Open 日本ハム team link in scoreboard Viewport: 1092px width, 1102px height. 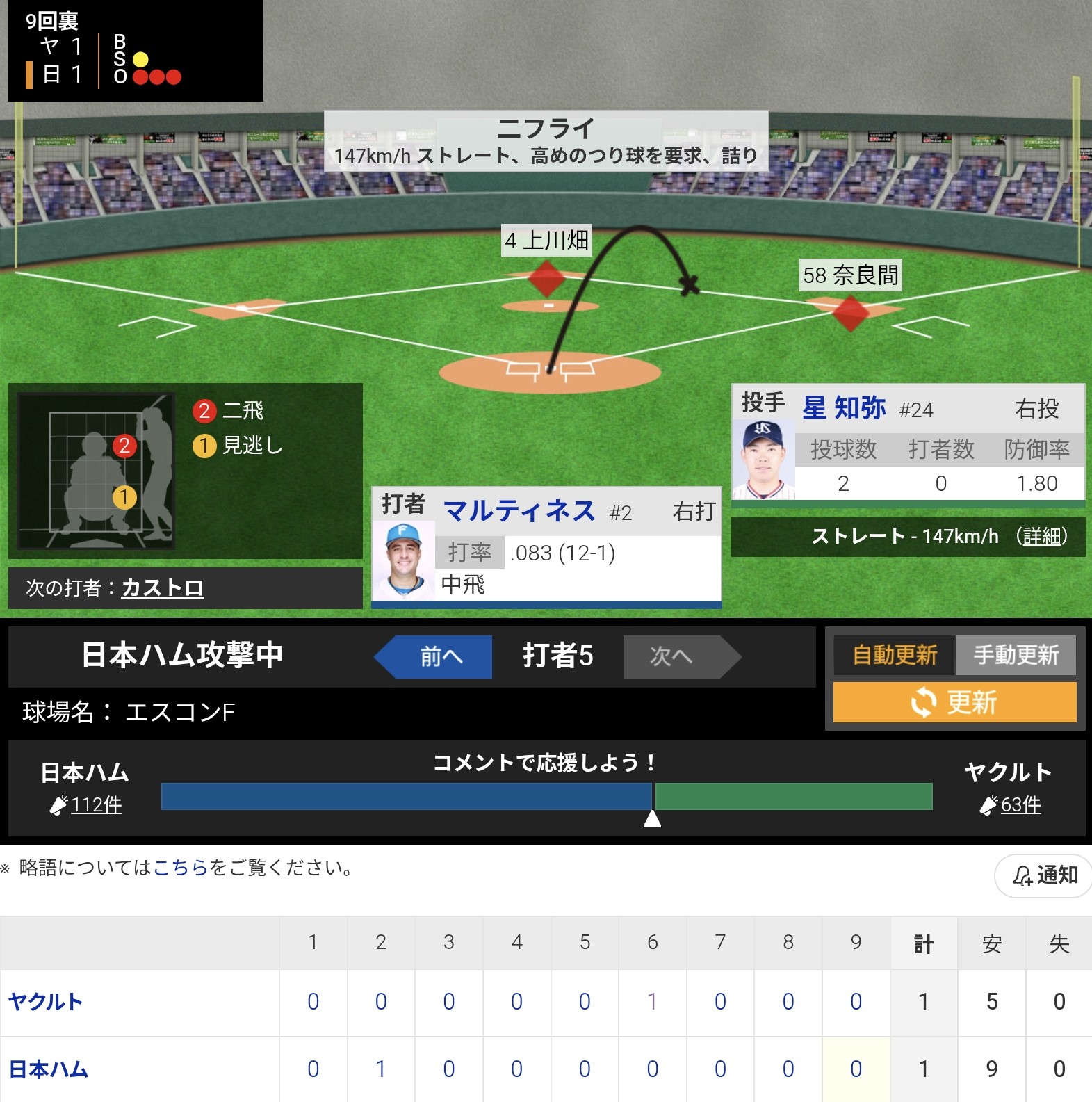coord(49,1069)
